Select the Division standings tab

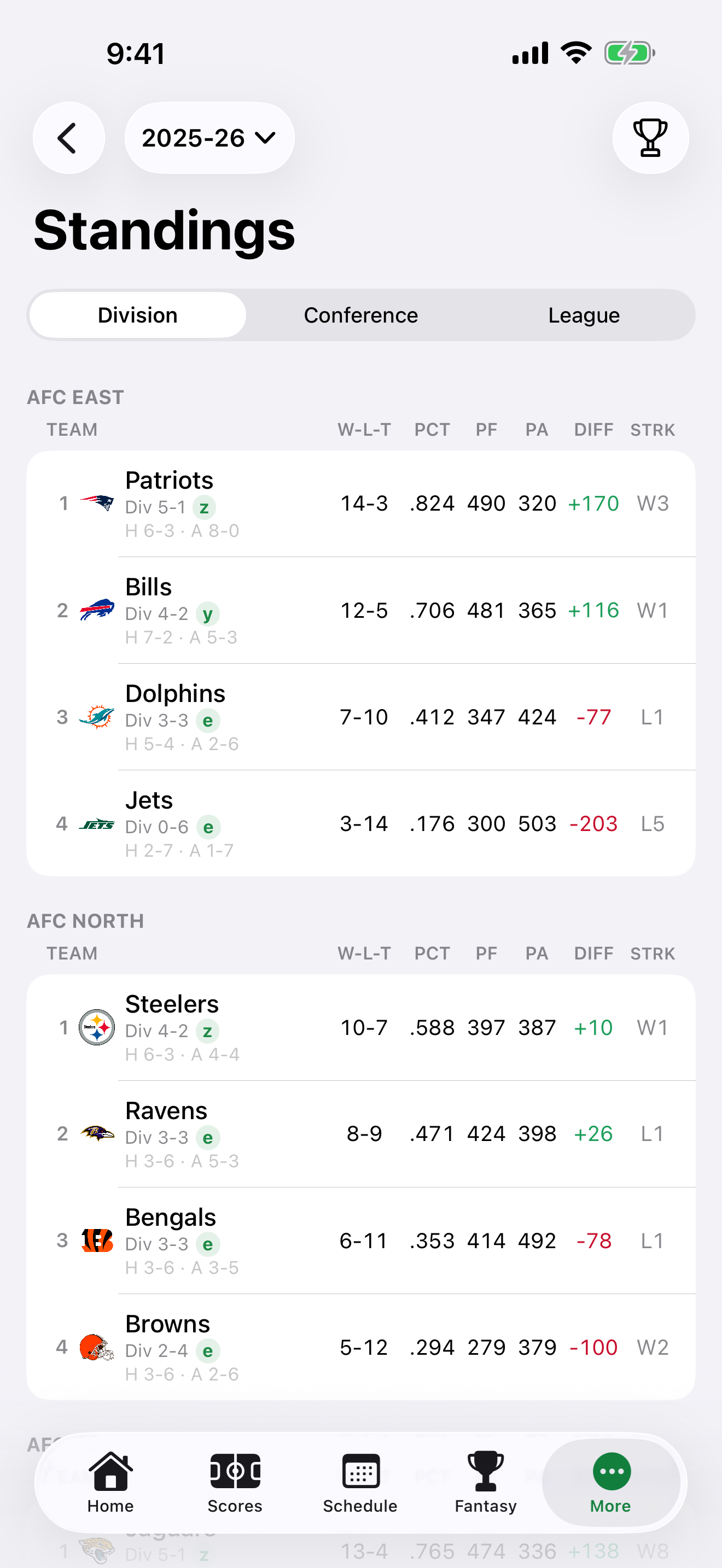(138, 315)
